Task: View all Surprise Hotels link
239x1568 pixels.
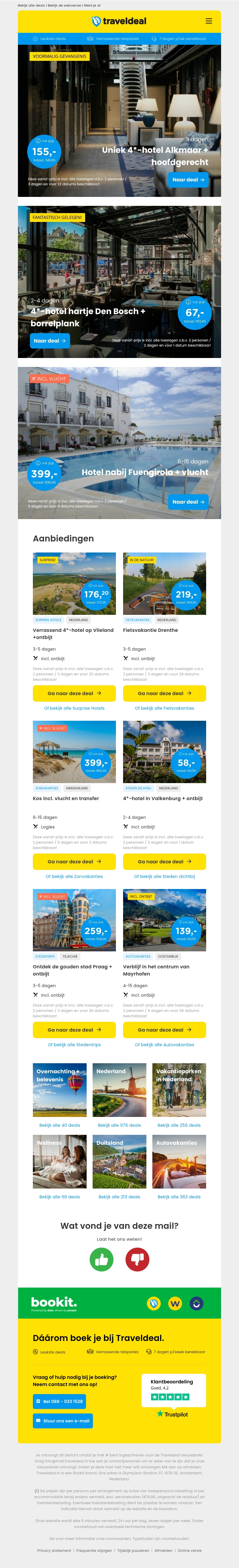Action: click(x=74, y=709)
